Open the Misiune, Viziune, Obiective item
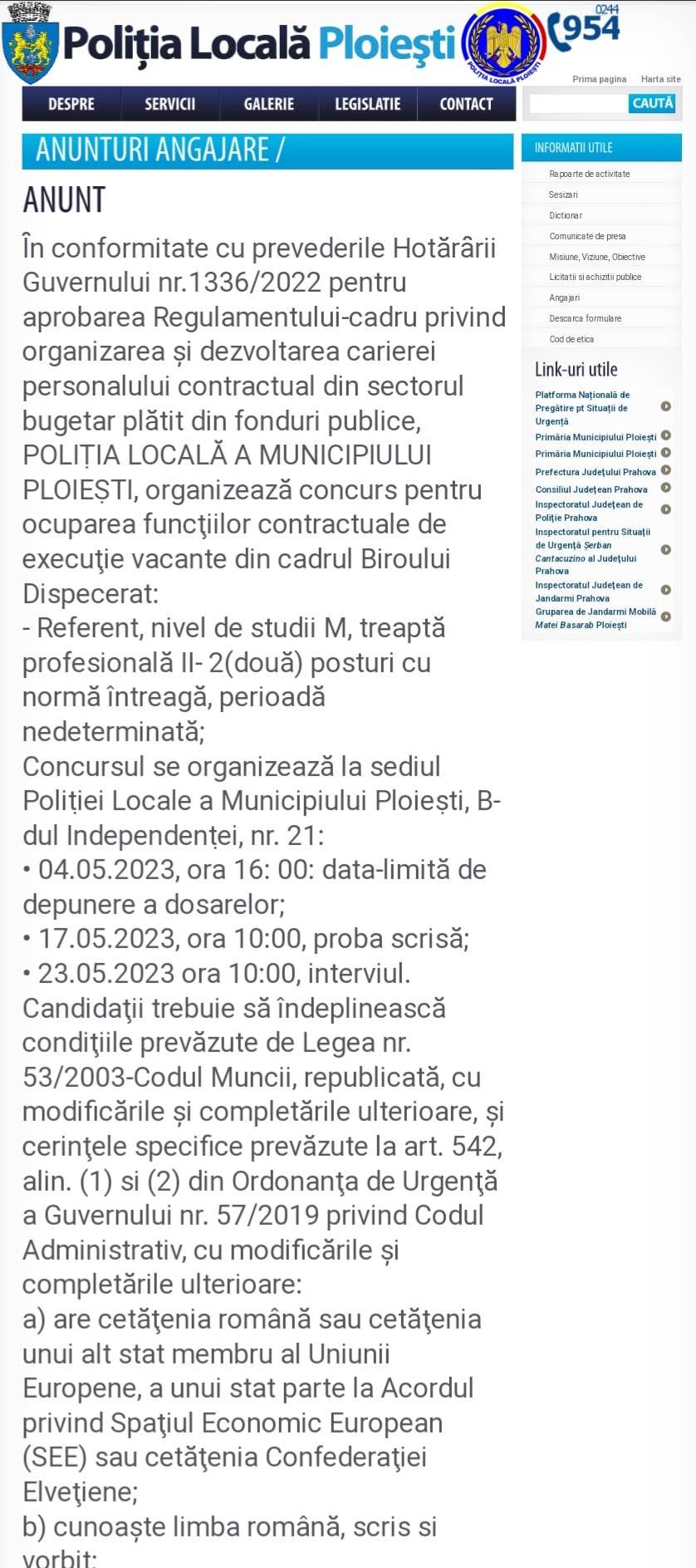Image resolution: width=696 pixels, height=1568 pixels. 596,257
